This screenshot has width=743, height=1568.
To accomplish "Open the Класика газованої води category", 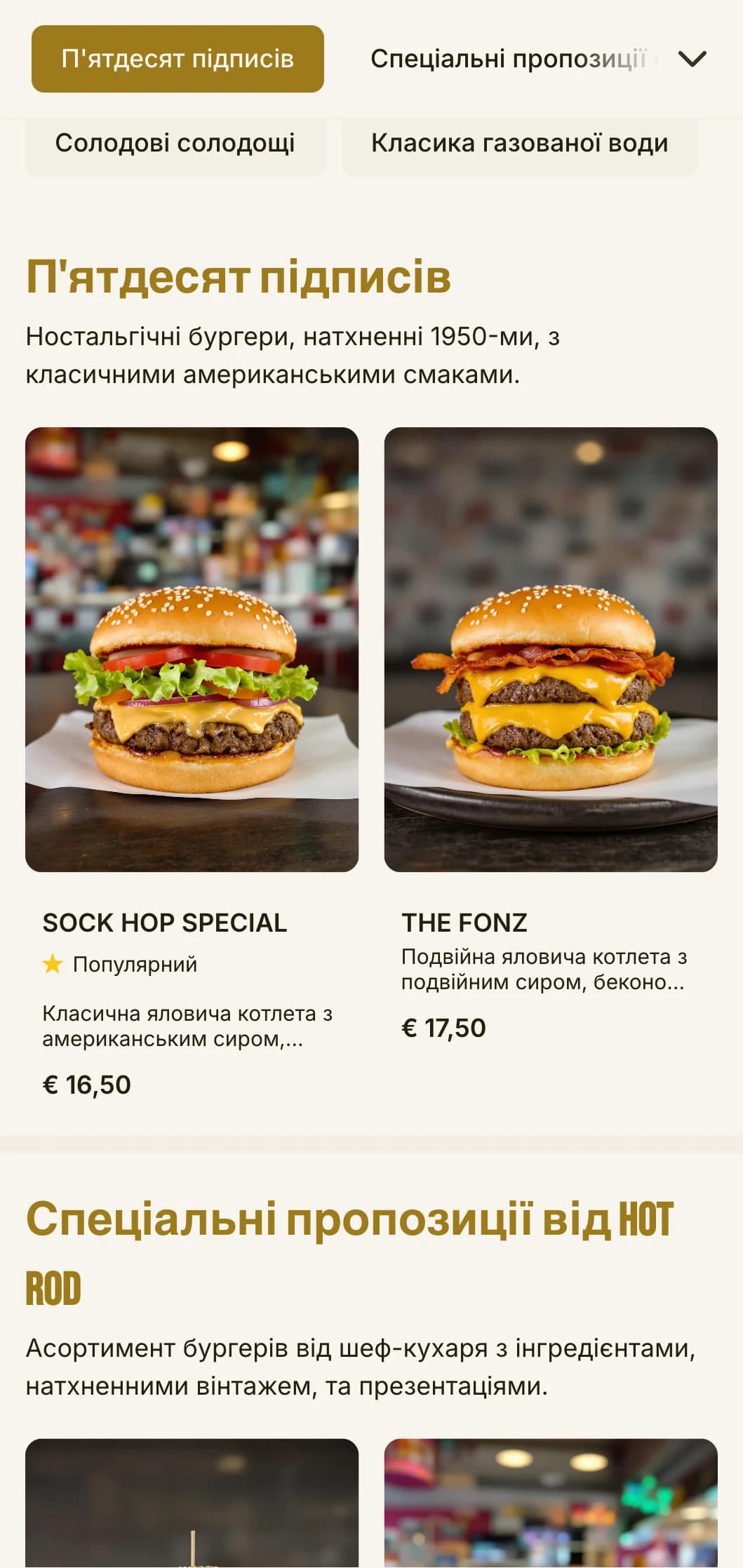I will (519, 144).
